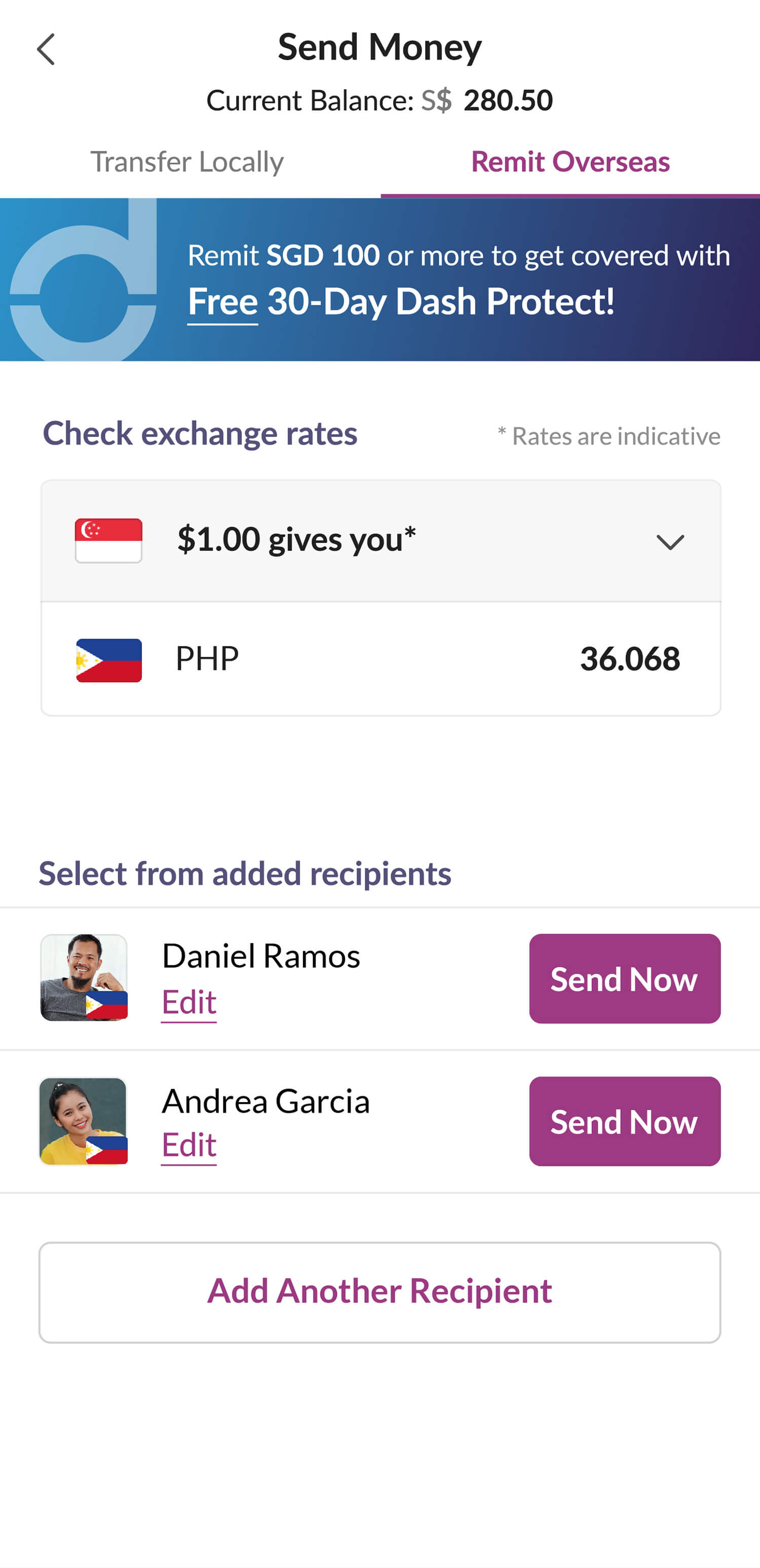Edit Daniel Ramos recipient details
The width and height of the screenshot is (760, 1568).
(x=189, y=1002)
